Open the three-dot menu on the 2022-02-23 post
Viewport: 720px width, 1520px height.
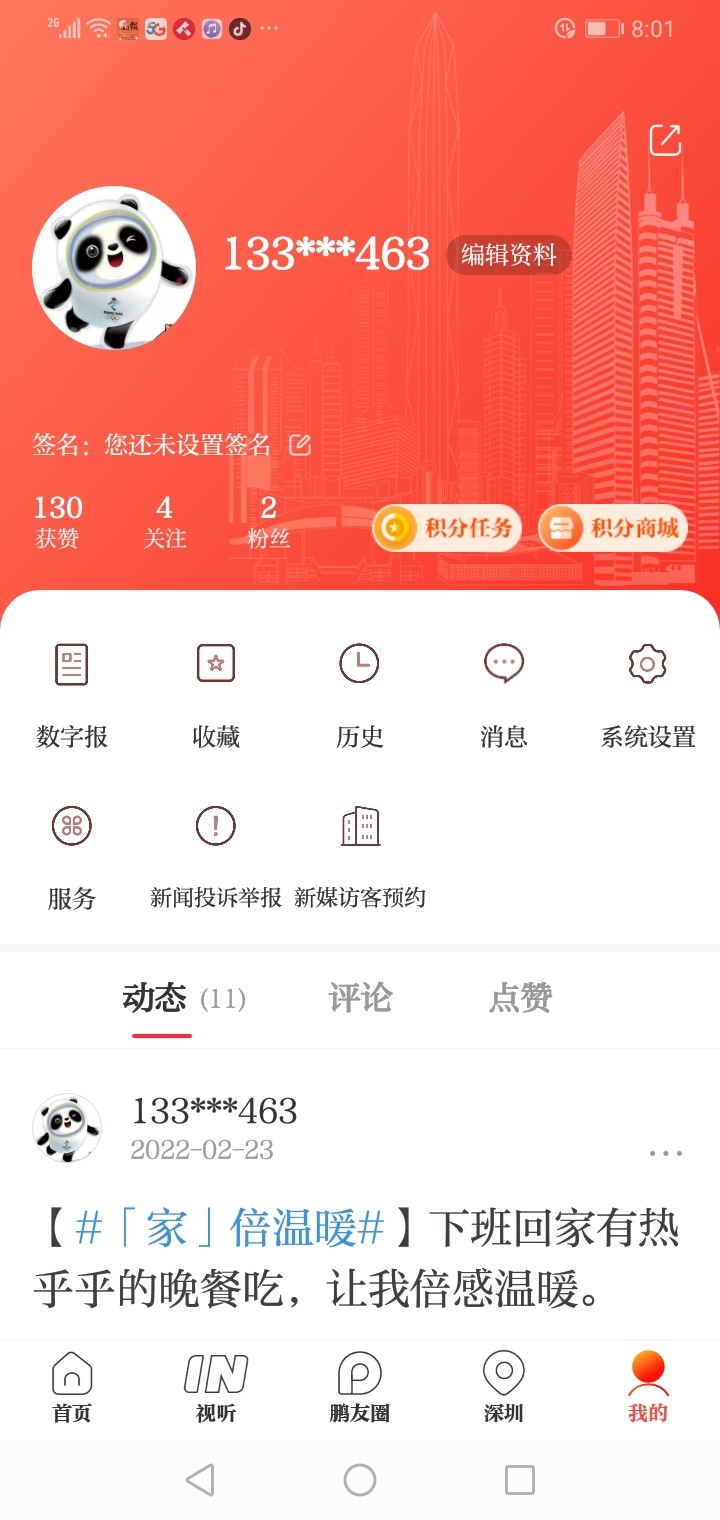coord(665,1153)
